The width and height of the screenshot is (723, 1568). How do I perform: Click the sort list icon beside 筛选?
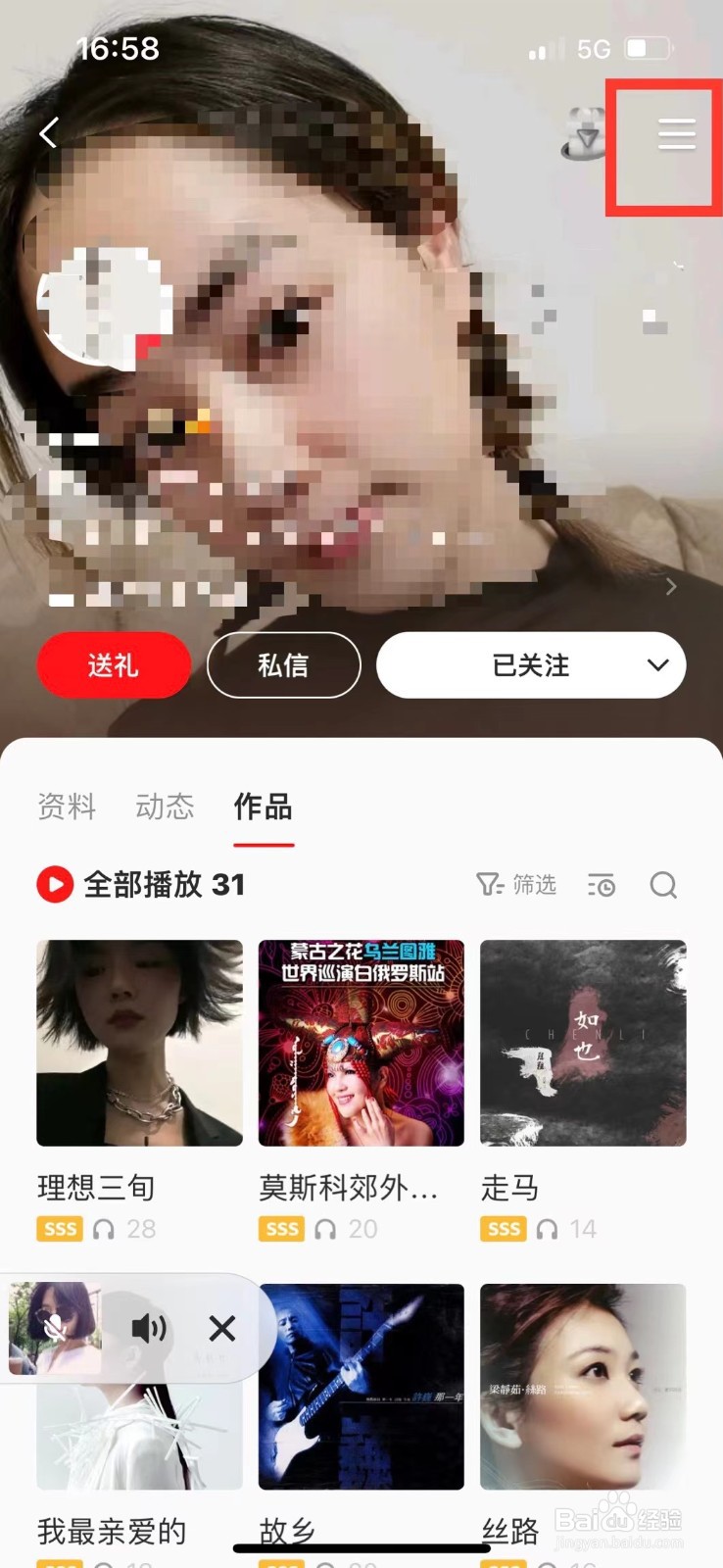(x=601, y=885)
